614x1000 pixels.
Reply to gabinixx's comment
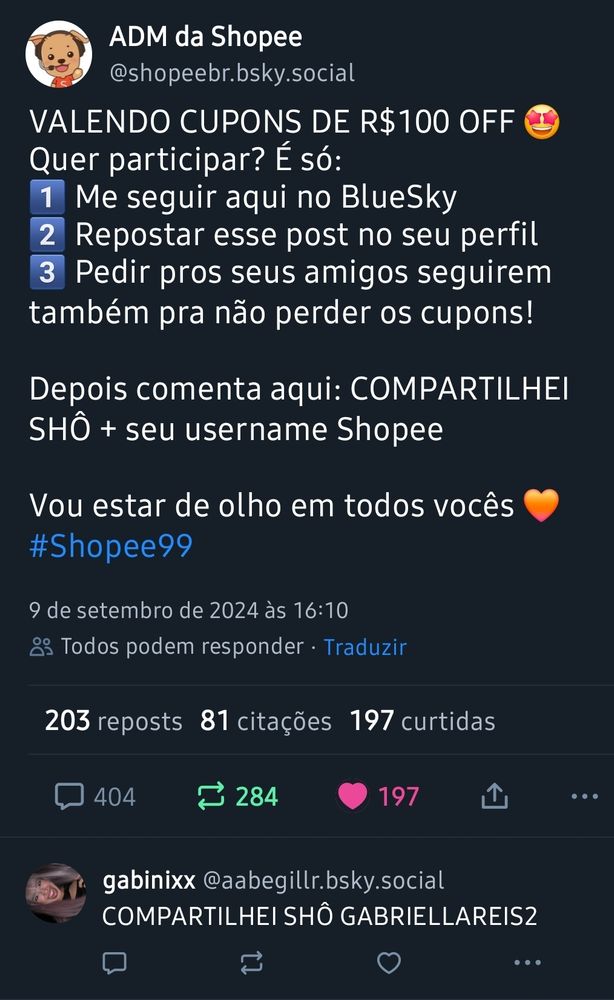(x=115, y=963)
